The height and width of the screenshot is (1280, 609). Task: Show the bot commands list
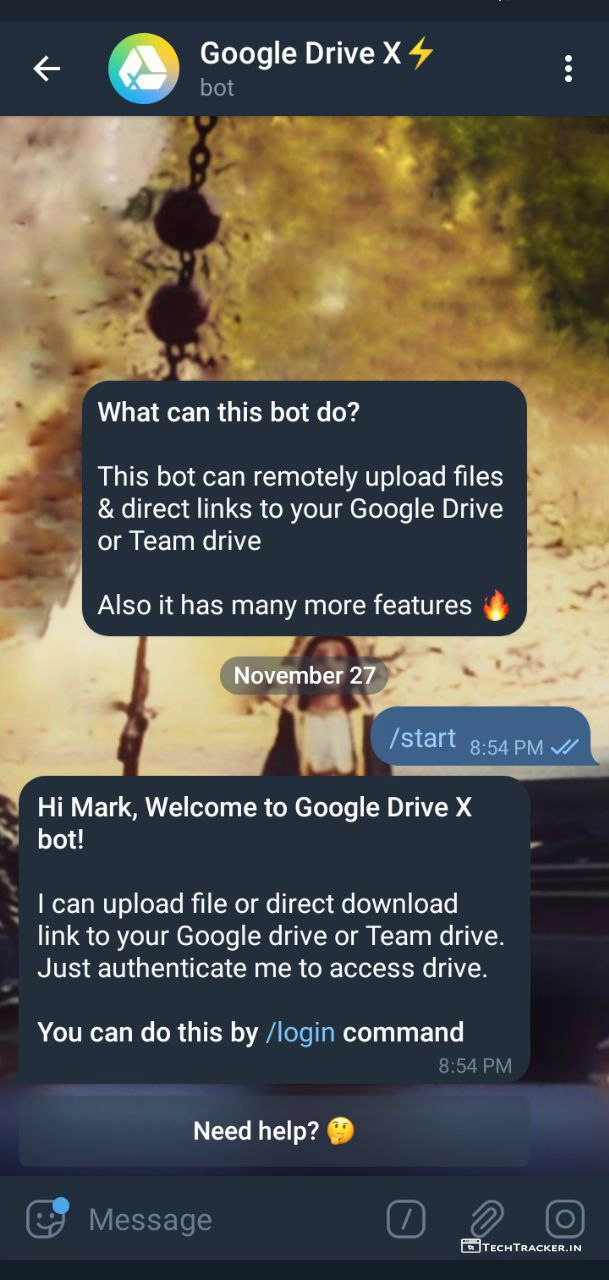406,1219
